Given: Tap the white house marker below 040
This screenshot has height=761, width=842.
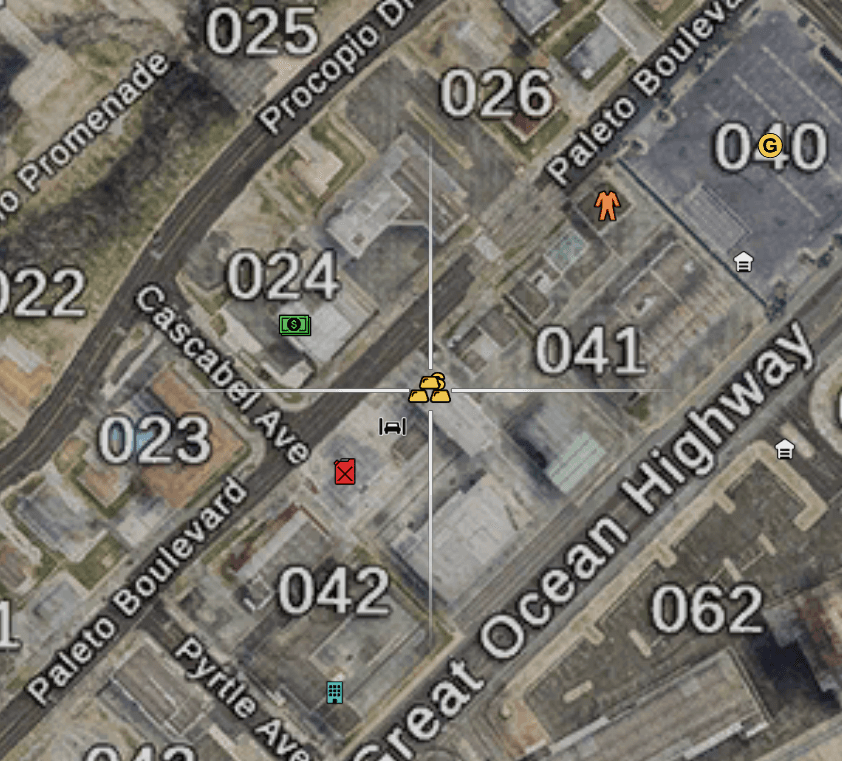Looking at the screenshot, I should click(x=743, y=262).
